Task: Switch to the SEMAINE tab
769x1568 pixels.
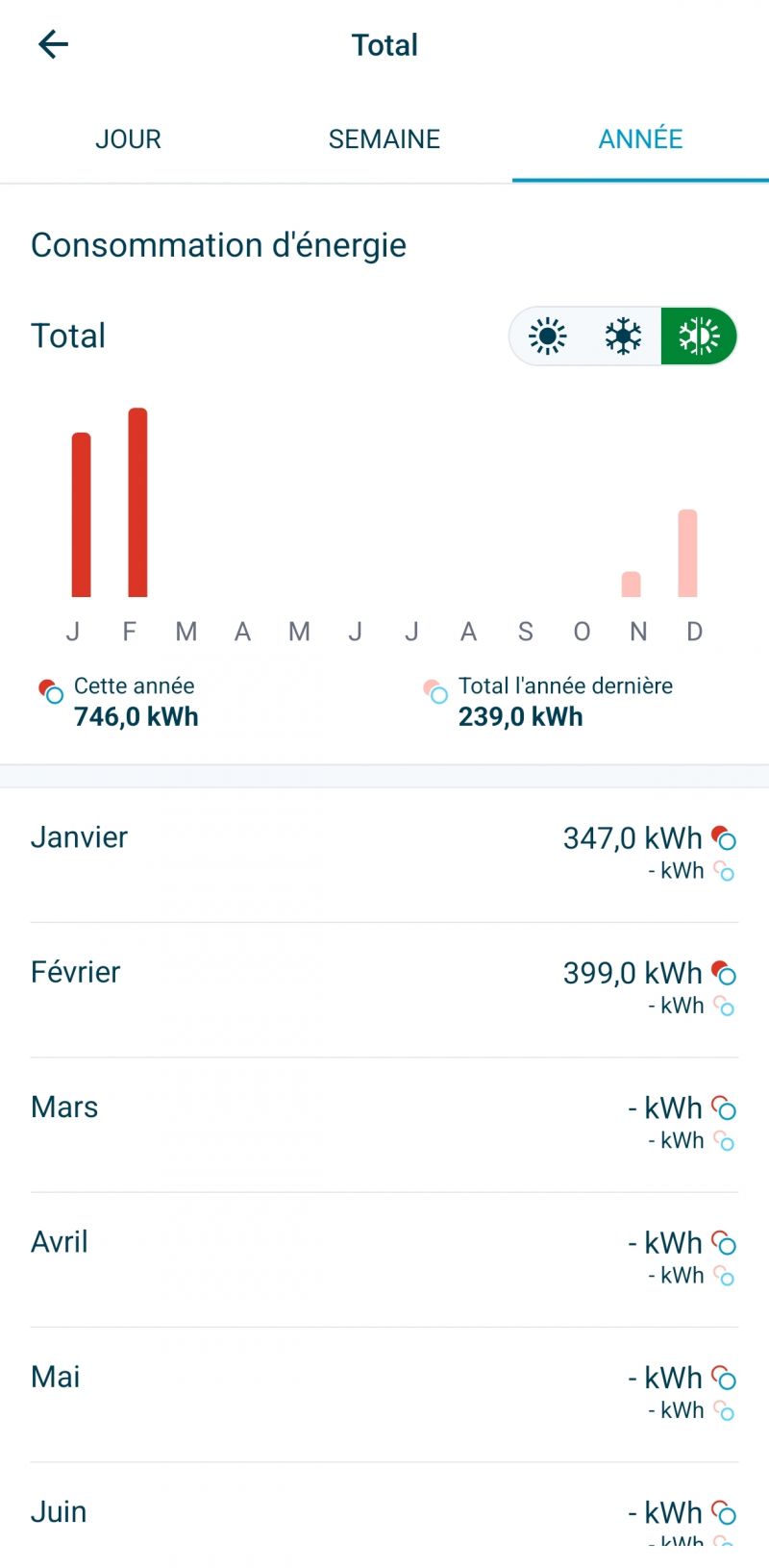Action: (x=384, y=139)
